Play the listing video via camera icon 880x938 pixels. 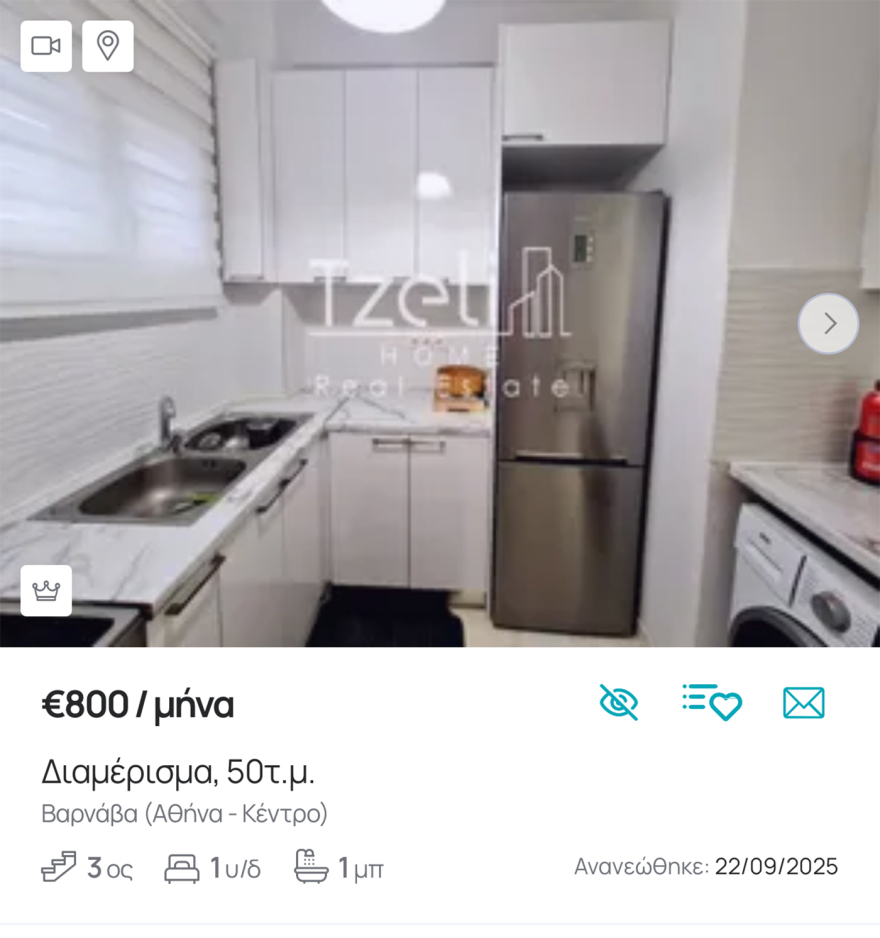46,46
